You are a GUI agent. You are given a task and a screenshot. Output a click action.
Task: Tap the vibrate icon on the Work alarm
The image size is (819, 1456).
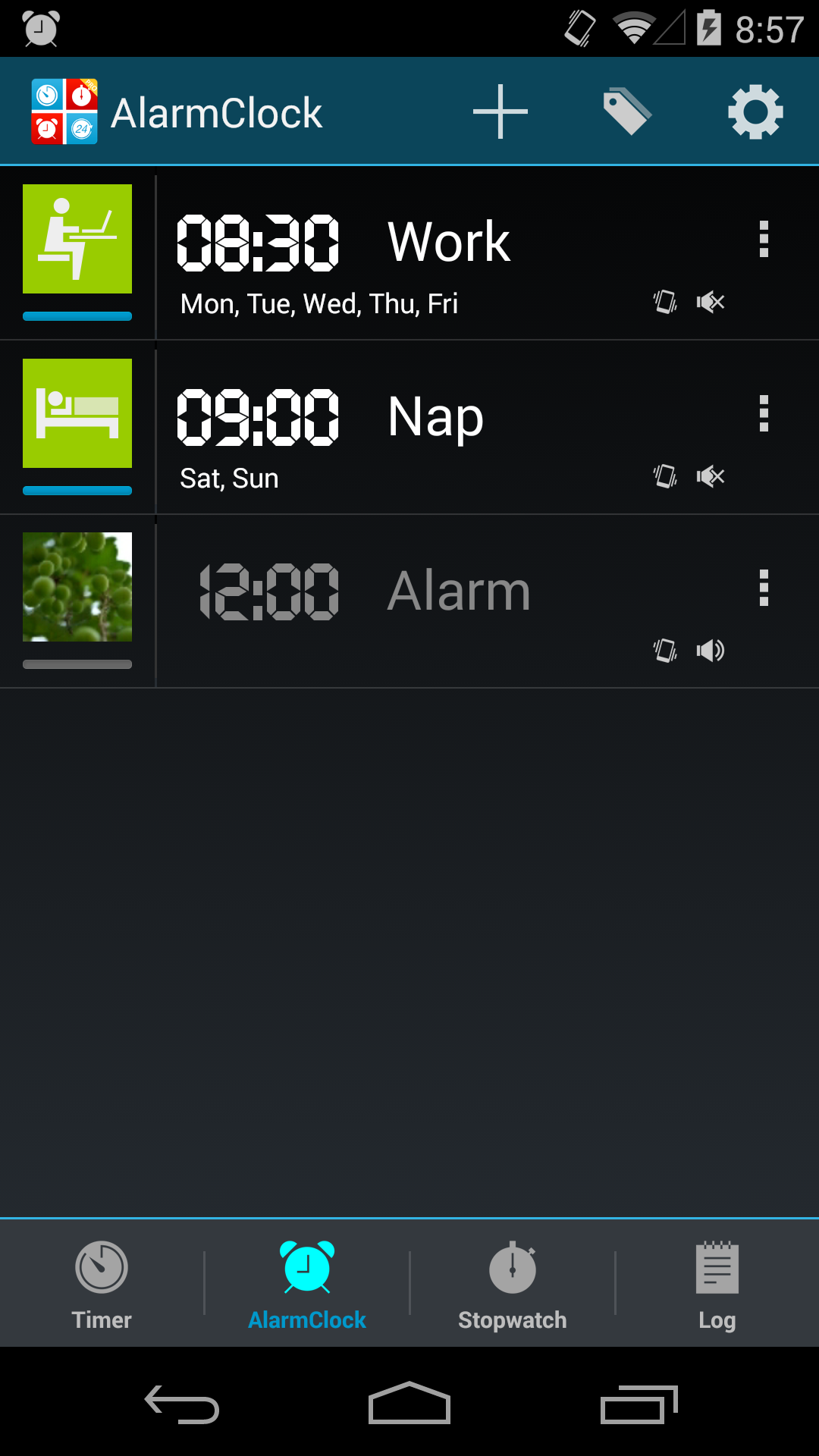663,301
